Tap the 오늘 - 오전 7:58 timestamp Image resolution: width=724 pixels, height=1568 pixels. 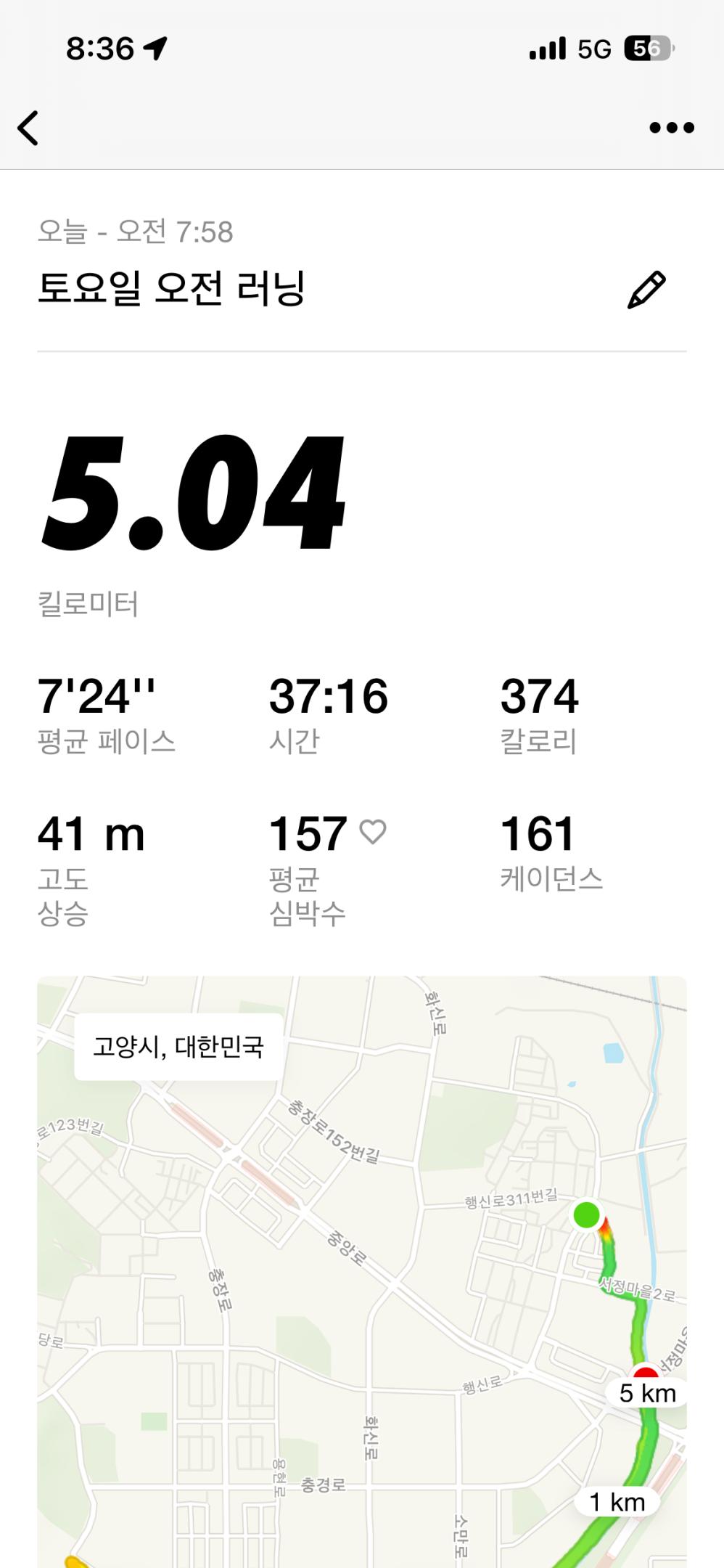tap(136, 230)
